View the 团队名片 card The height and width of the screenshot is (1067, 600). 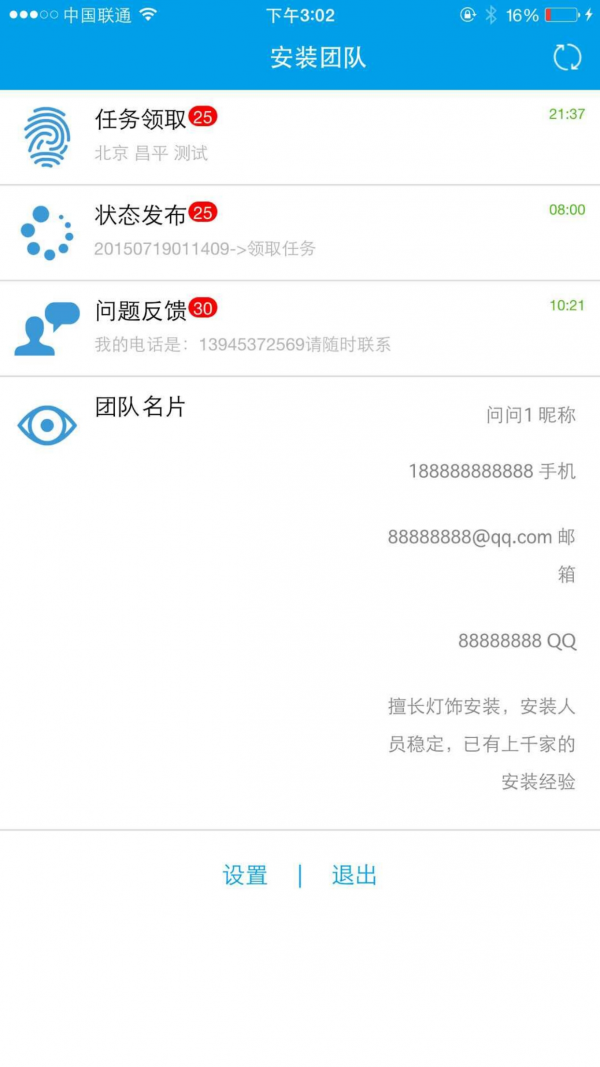click(x=140, y=407)
